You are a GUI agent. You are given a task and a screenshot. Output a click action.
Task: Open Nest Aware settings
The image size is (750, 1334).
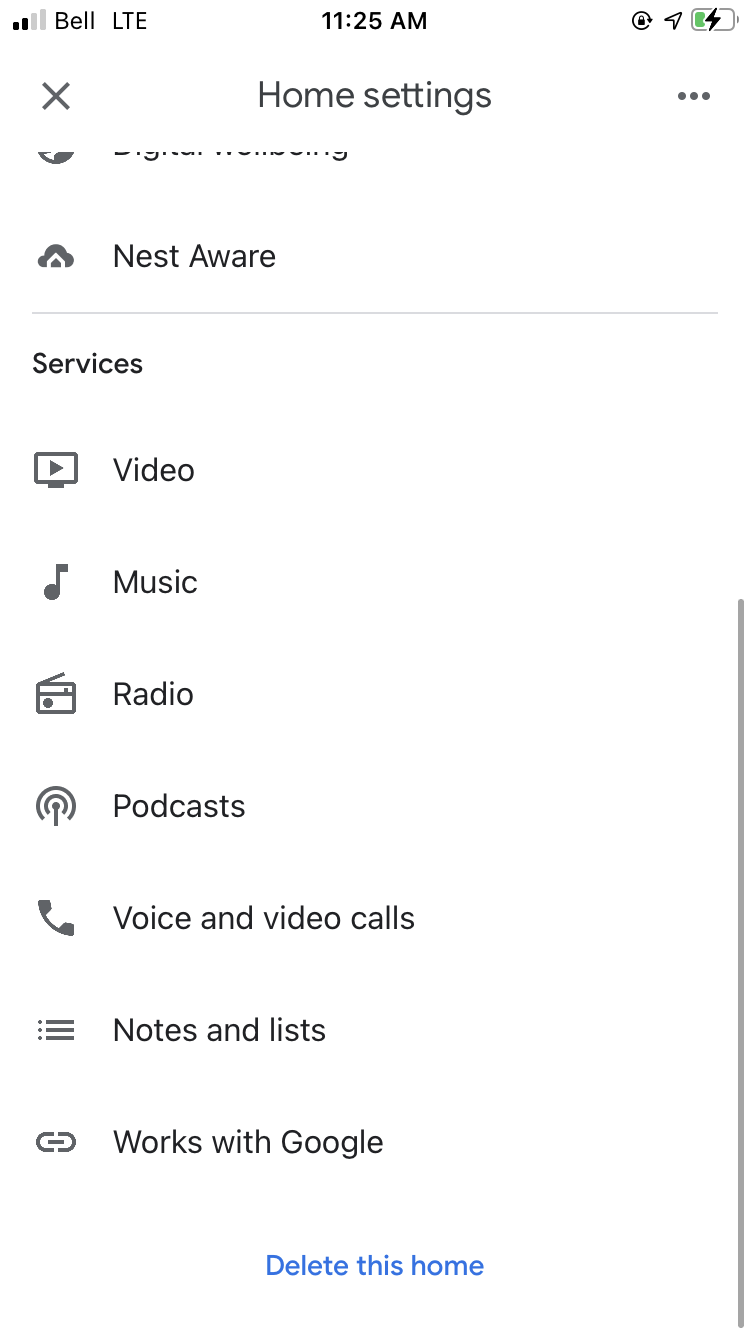click(x=375, y=257)
